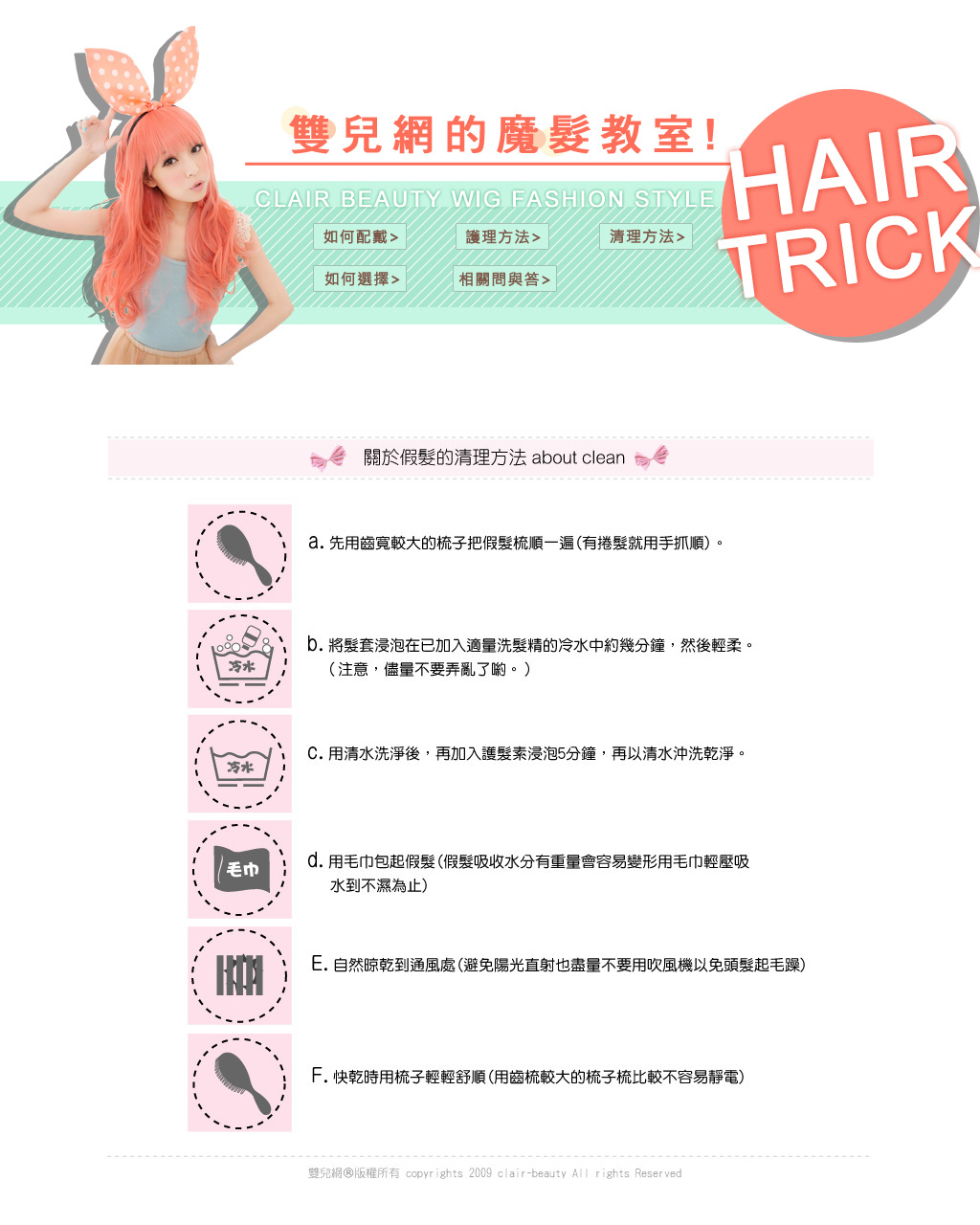Select the 清理方法 cleaning methods button

coord(646,236)
